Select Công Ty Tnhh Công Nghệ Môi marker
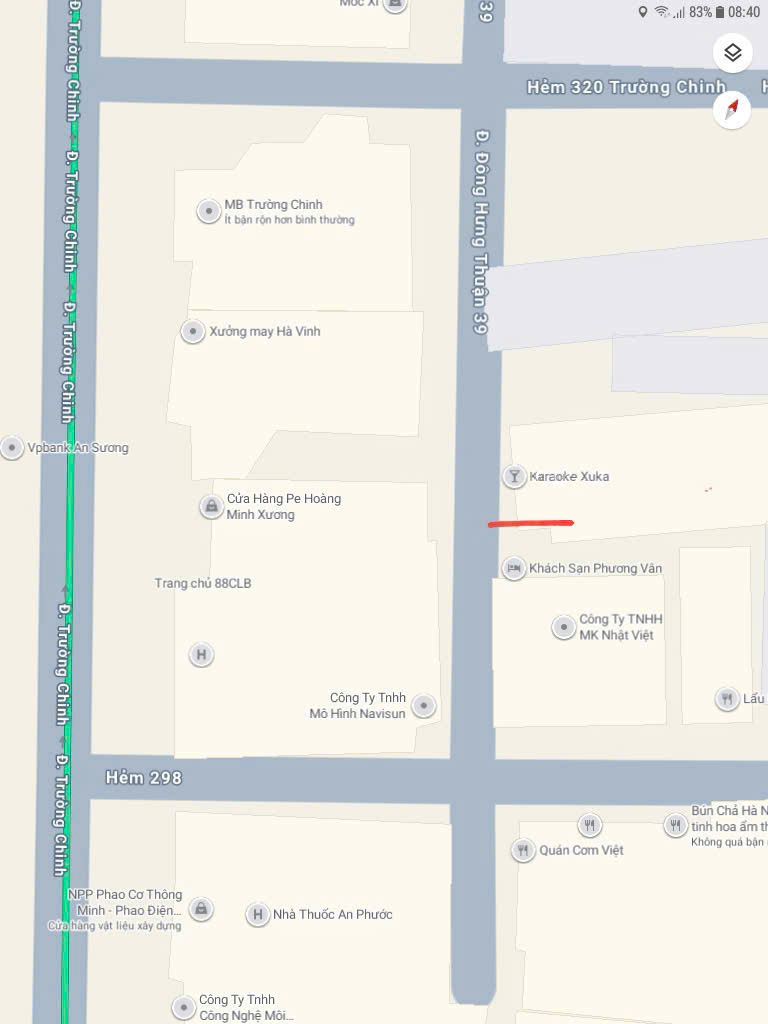 coord(183,1007)
